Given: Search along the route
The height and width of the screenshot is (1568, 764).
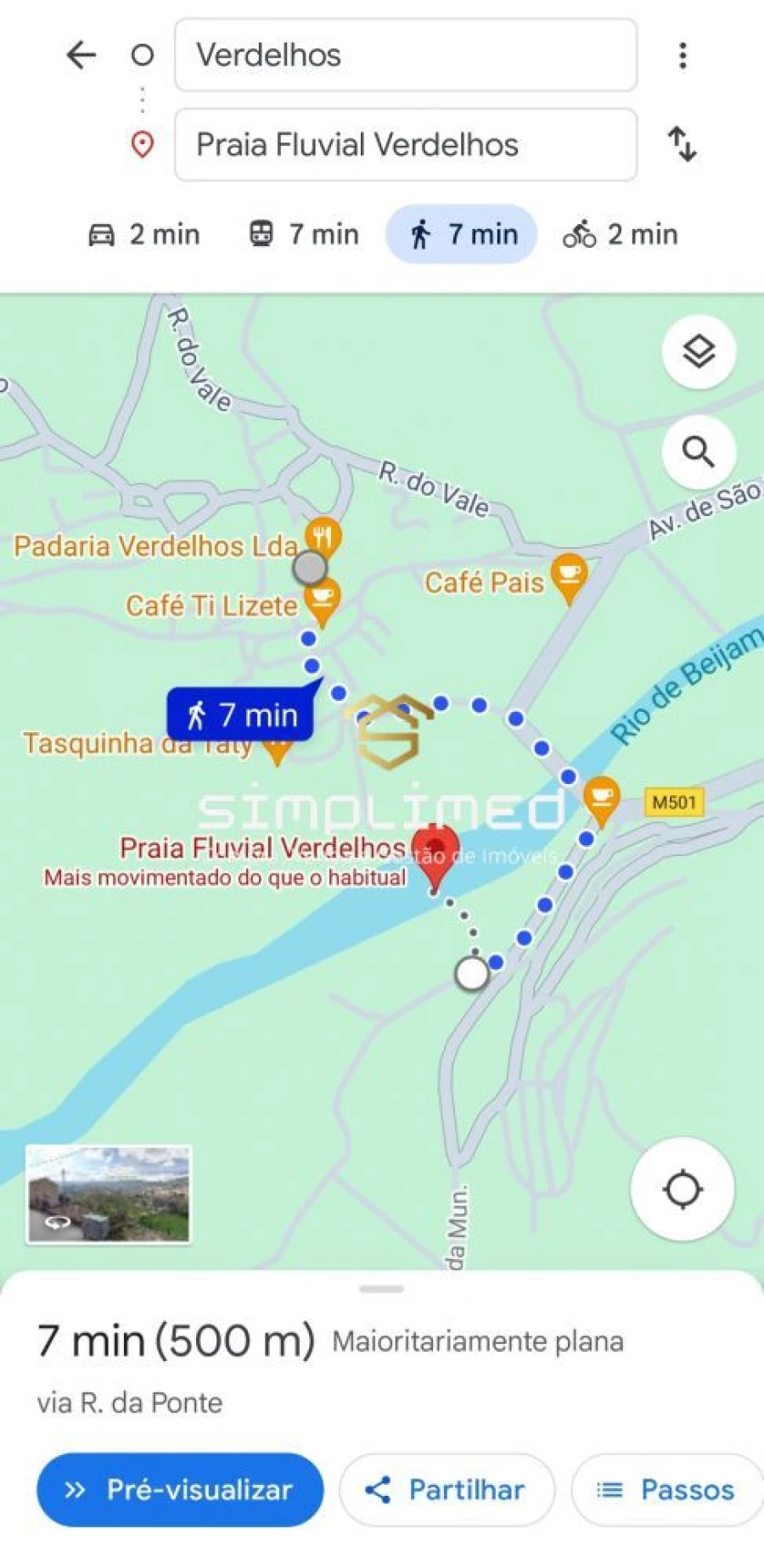Looking at the screenshot, I should [x=698, y=451].
